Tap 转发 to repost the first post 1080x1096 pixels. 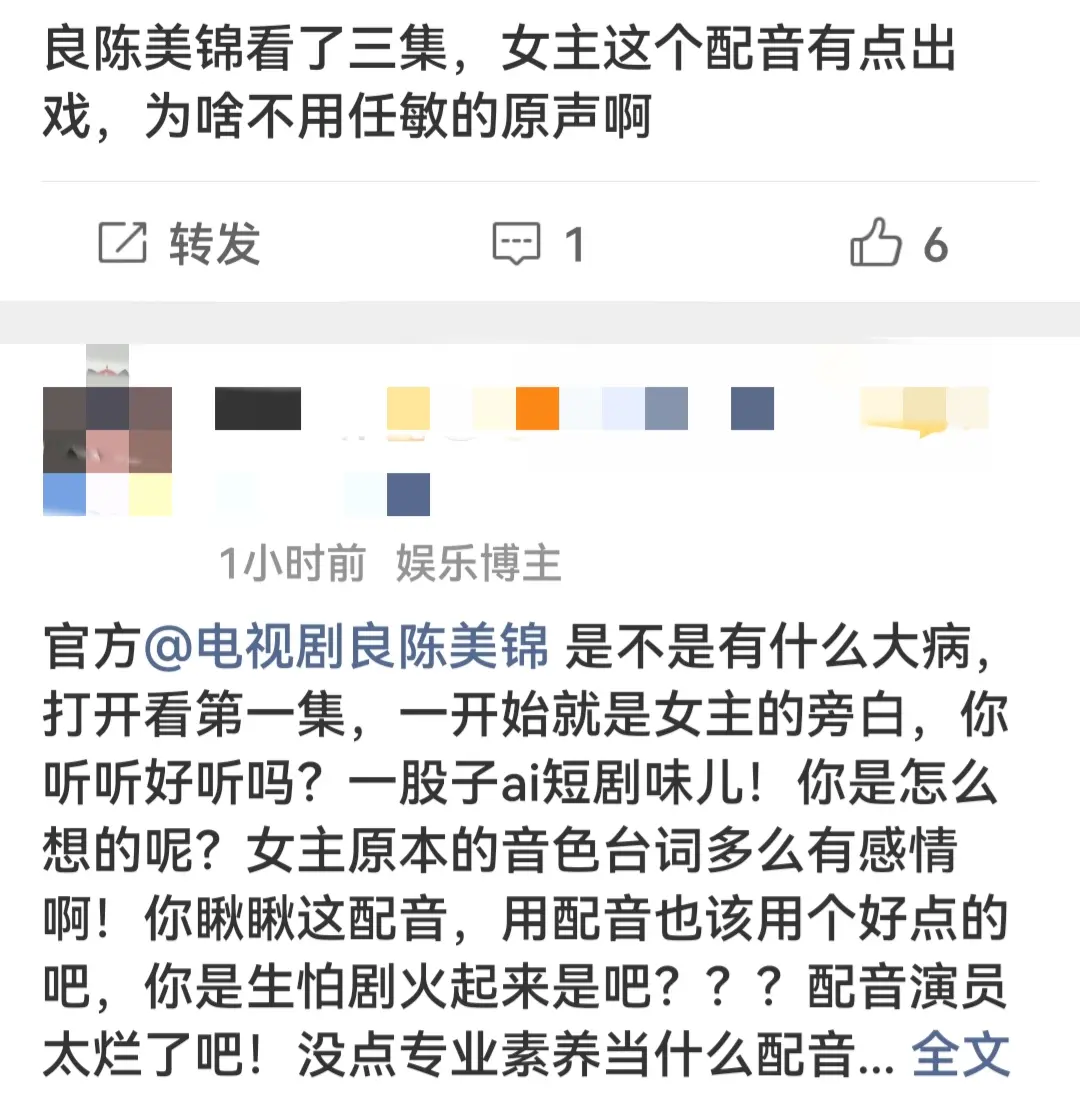179,244
